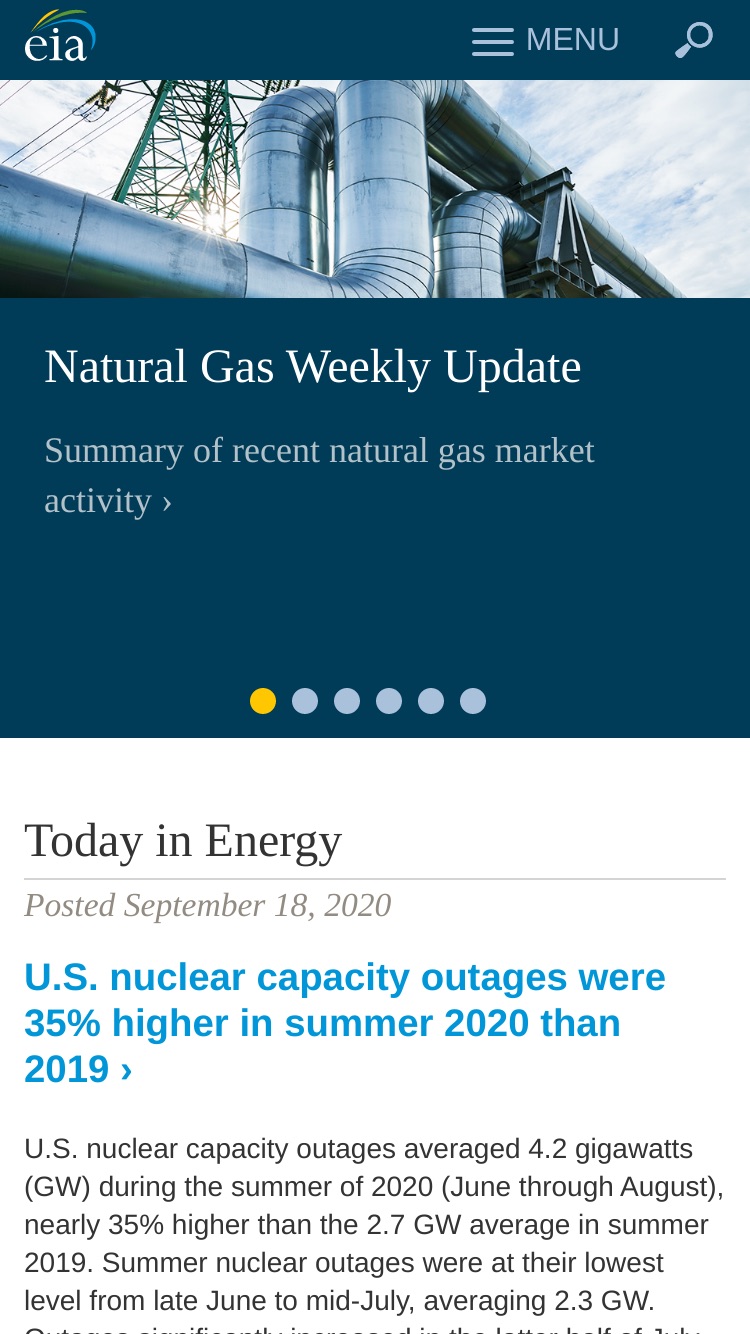Jump to the fifth carousel slide dot

431,701
